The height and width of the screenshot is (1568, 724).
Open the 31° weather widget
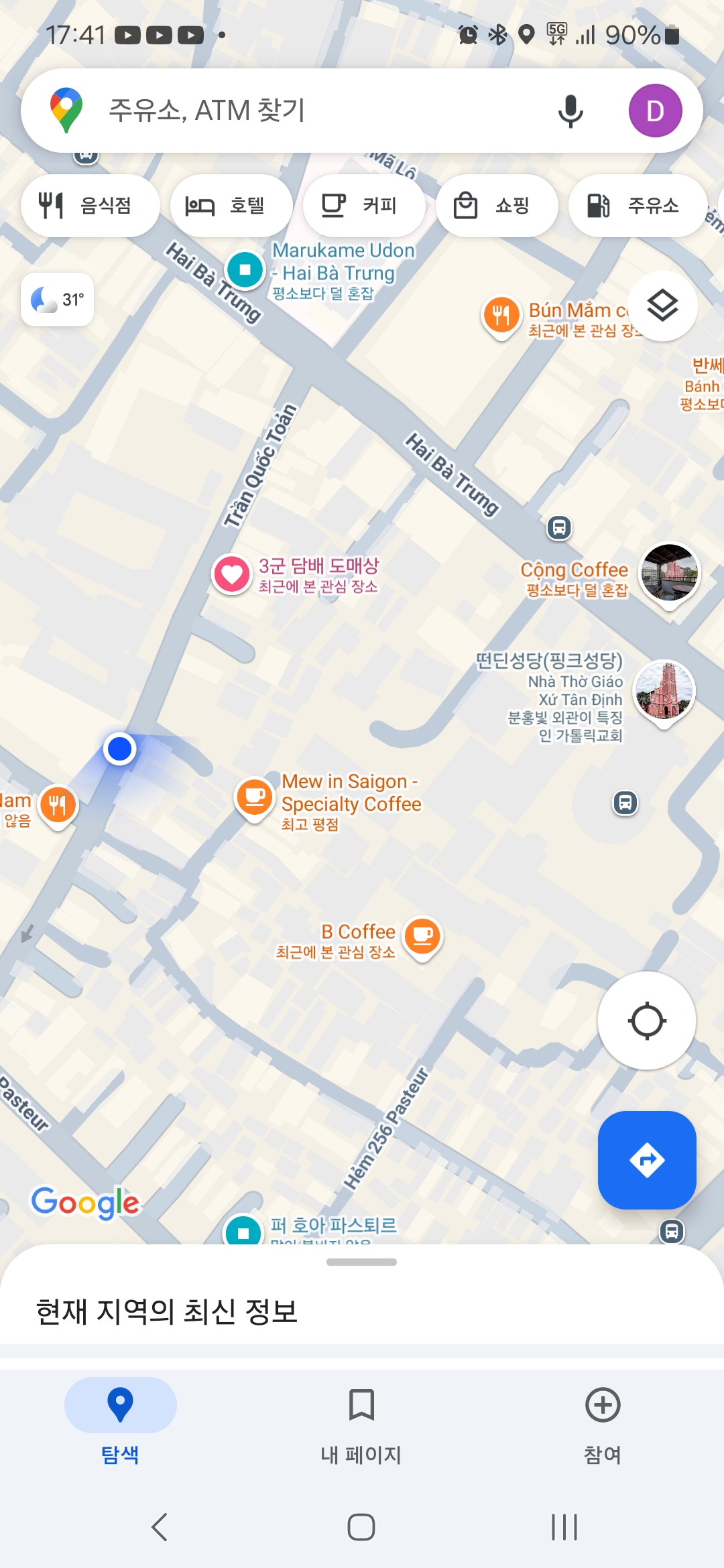[58, 300]
